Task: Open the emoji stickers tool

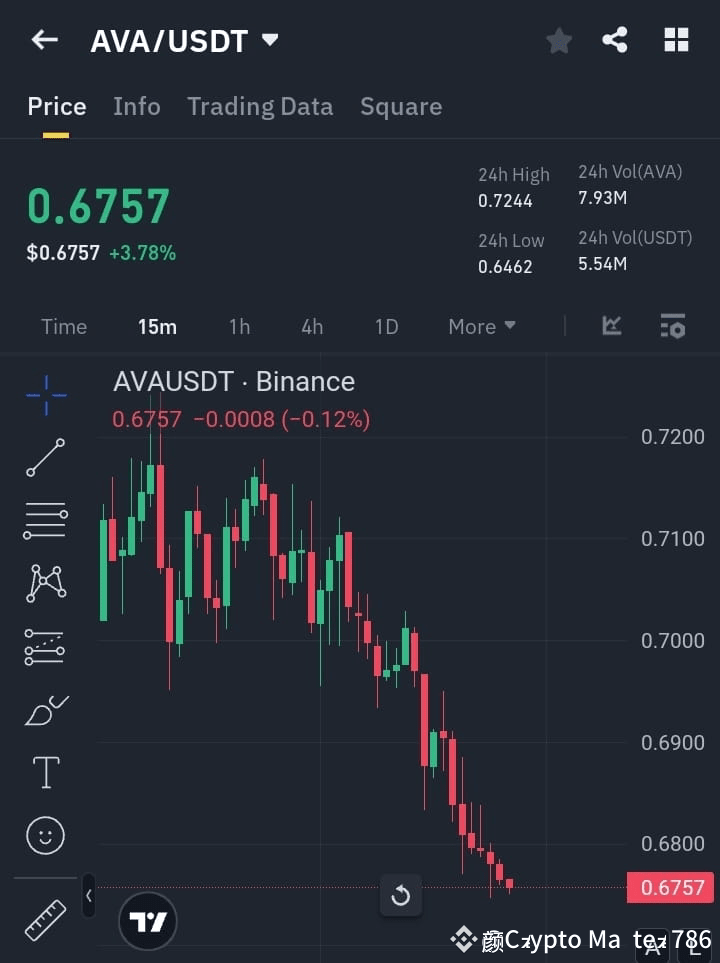Action: (x=44, y=835)
